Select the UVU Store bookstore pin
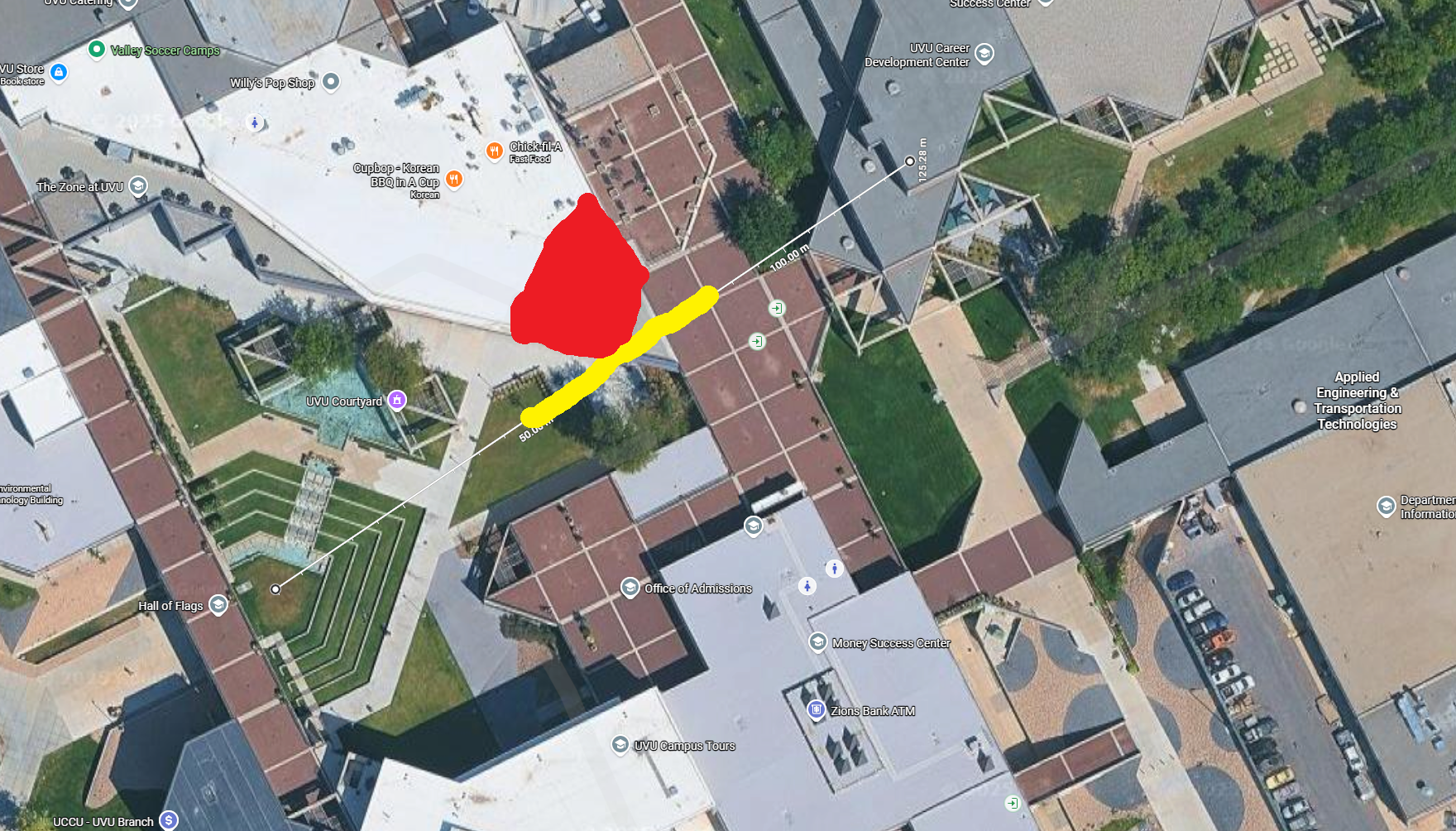1456x831 pixels. coord(59,72)
